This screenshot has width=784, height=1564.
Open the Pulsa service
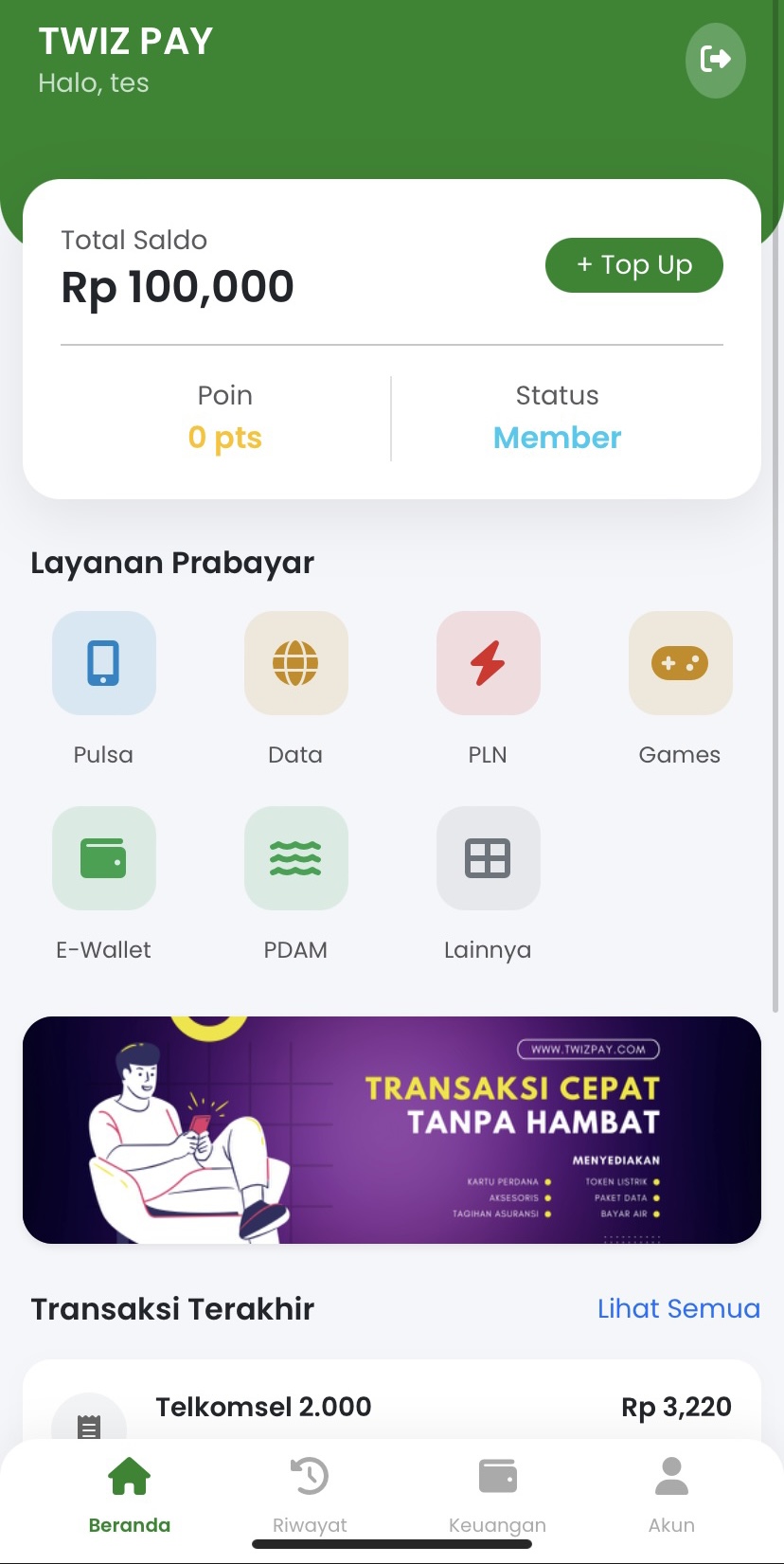(x=104, y=663)
